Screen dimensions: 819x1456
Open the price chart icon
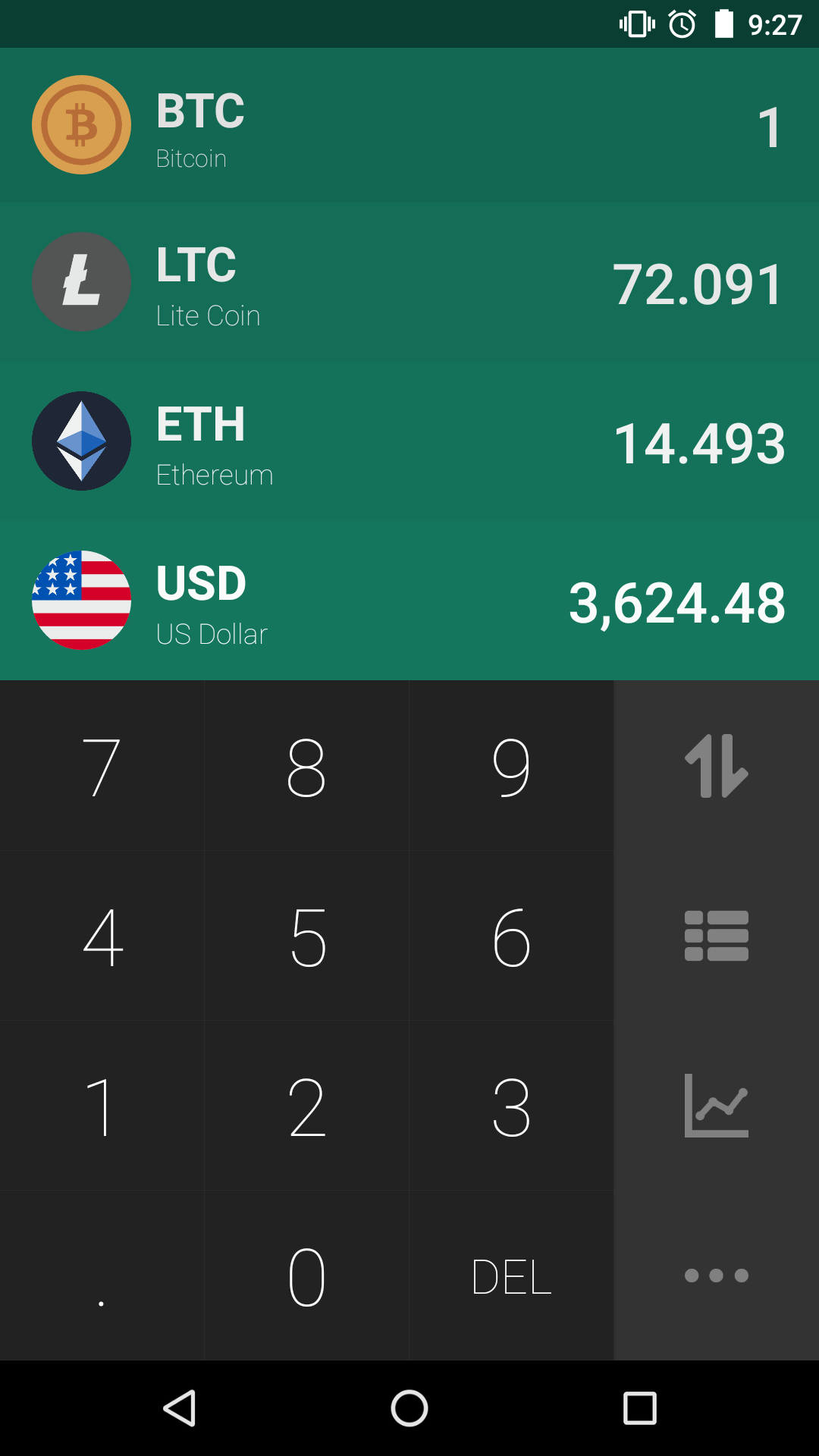717,1106
